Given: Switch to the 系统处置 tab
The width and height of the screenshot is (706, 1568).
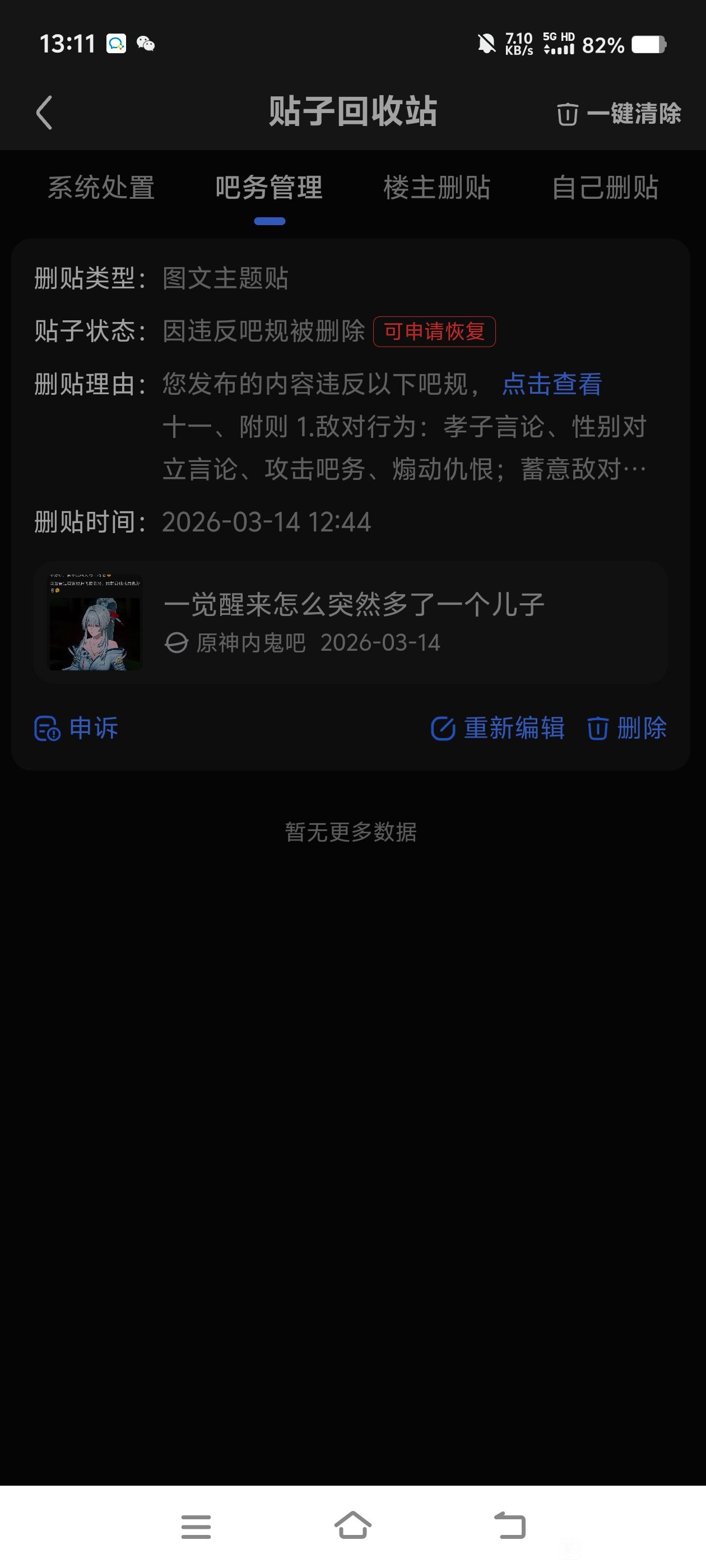Looking at the screenshot, I should [101, 188].
